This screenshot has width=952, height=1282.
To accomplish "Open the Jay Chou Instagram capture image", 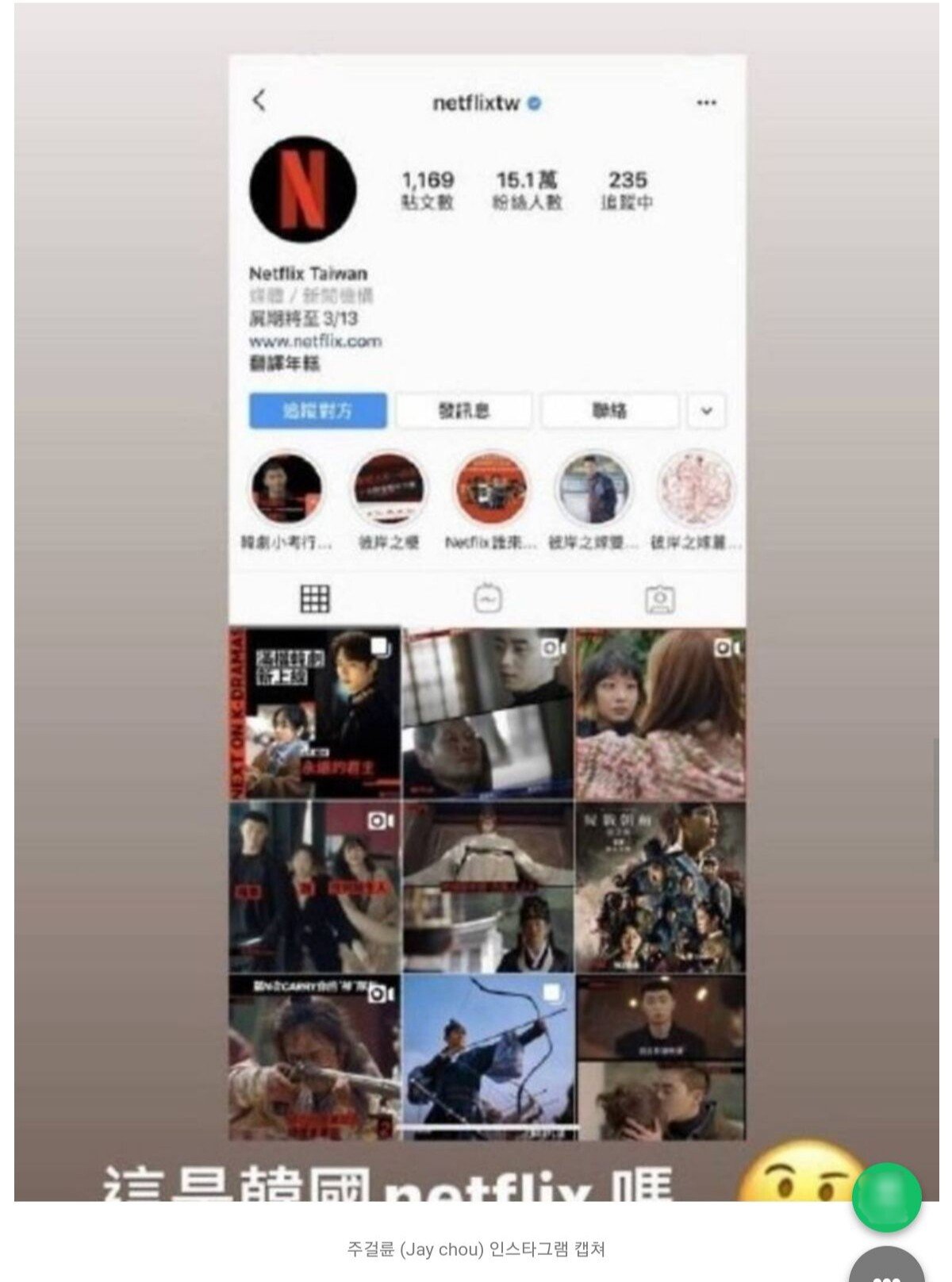I will (x=476, y=603).
